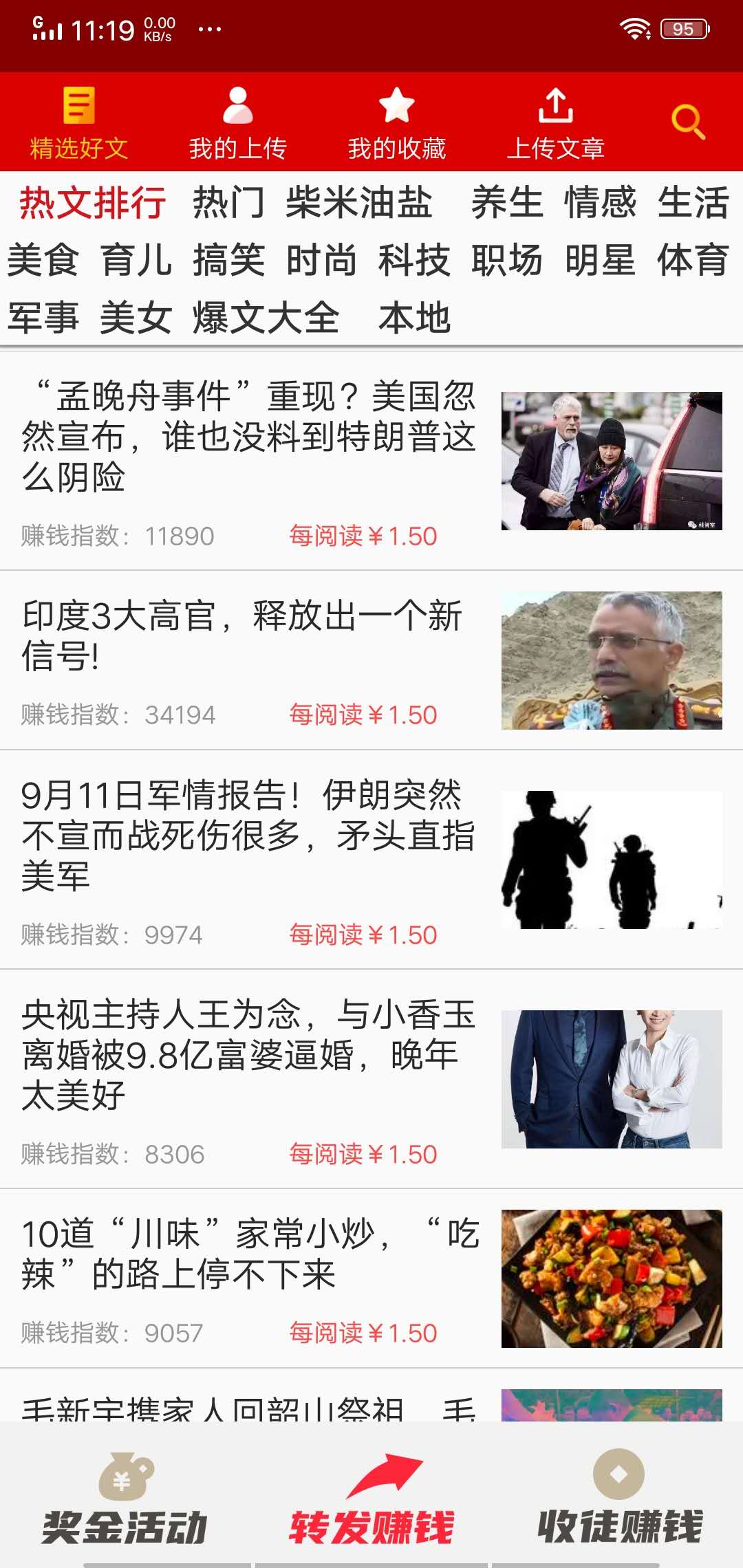The width and height of the screenshot is (743, 1568).
Task: Open the 爆文大全 category
Action: tap(265, 318)
